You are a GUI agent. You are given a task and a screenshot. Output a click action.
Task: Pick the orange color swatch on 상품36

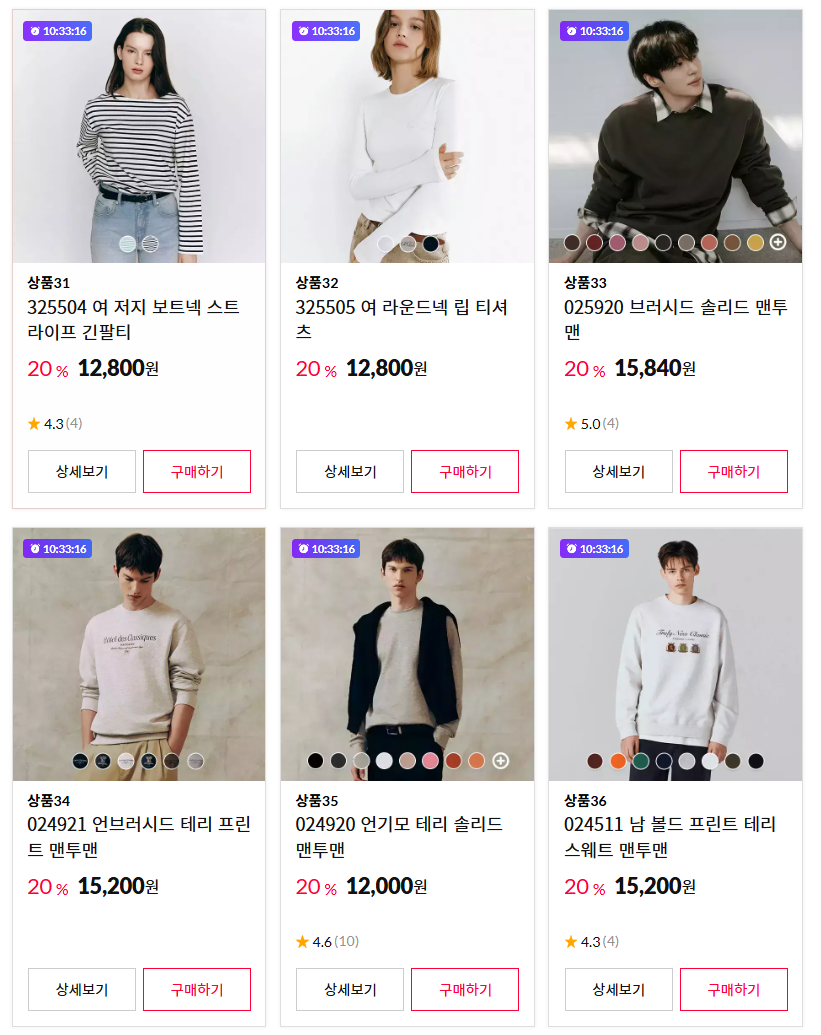pyautogui.click(x=618, y=761)
